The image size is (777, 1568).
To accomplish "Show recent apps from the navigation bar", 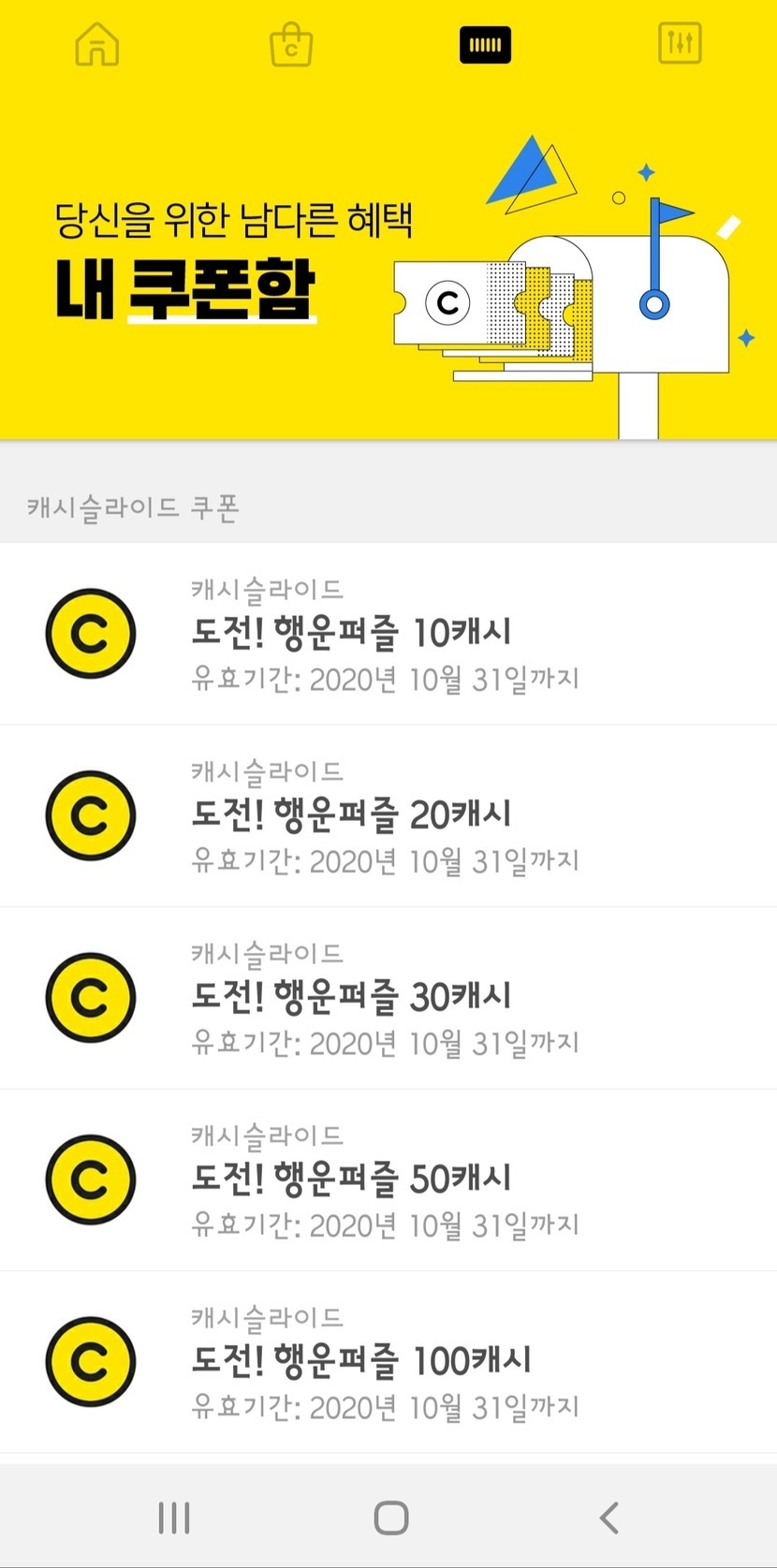I will pos(174,1517).
